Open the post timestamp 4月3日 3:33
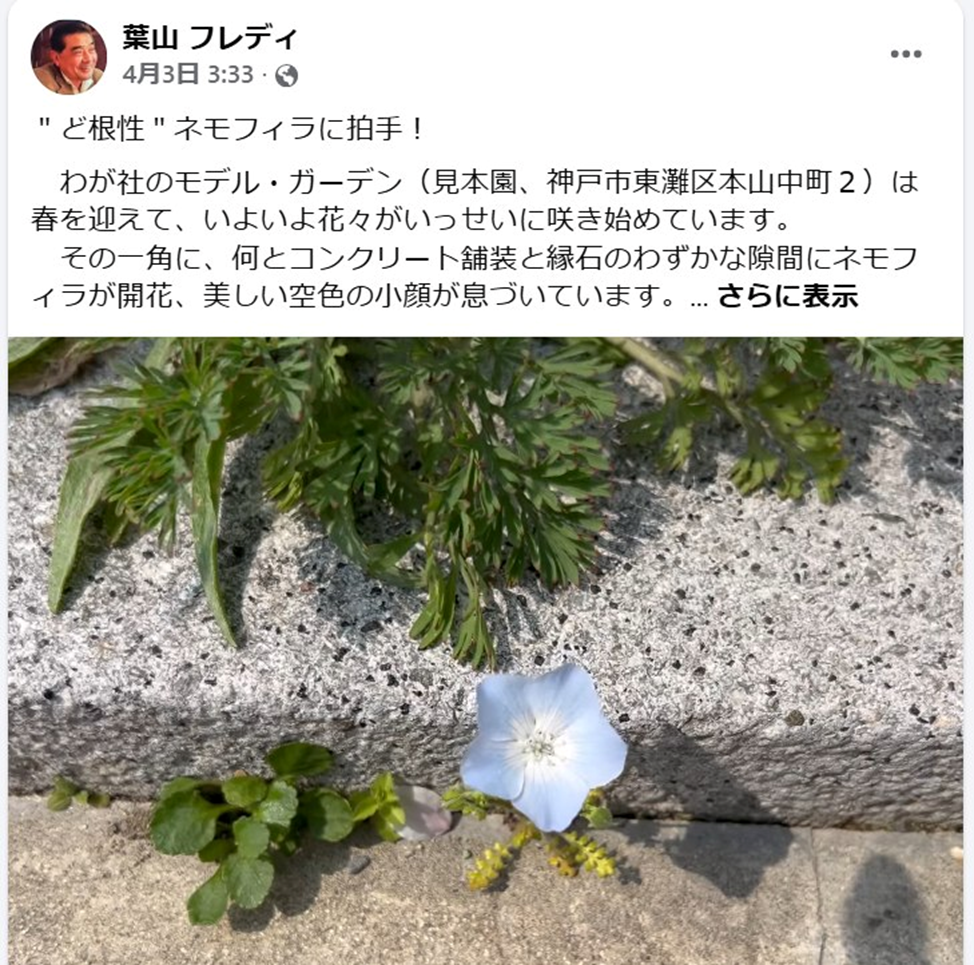Screen dimensions: 974x965 pos(188,75)
